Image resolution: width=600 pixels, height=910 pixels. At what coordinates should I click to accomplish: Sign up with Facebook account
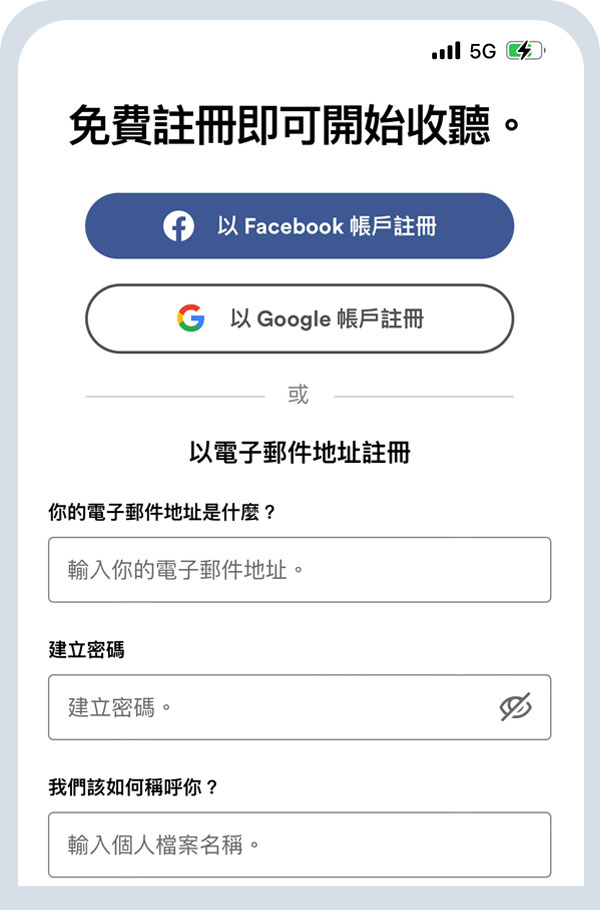(299, 226)
